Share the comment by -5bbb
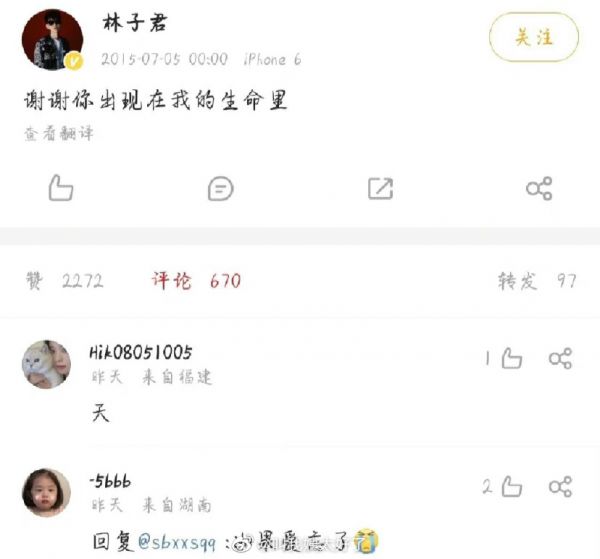600x559 pixels. [x=561, y=487]
